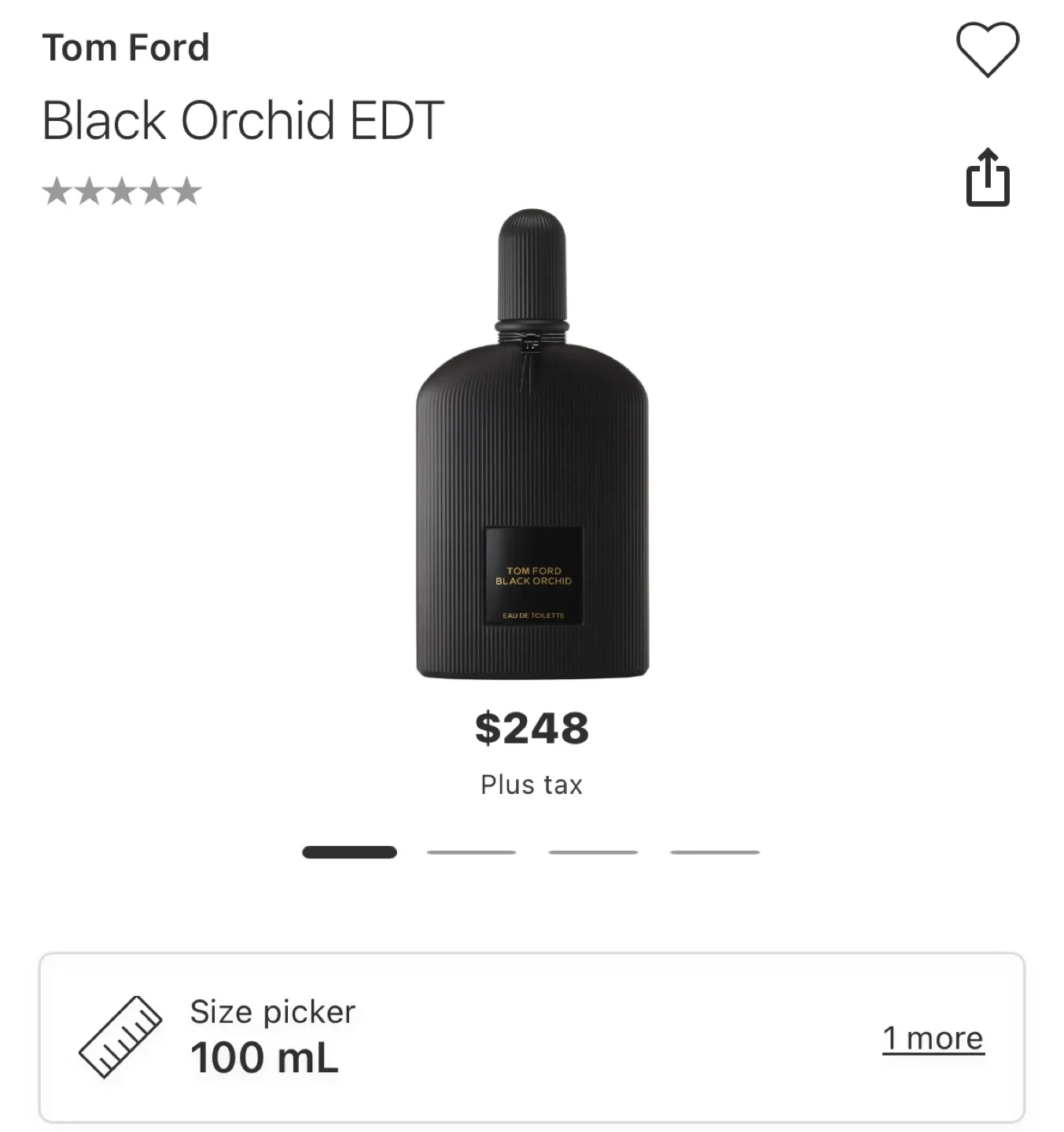
Task: Open the share icon
Action: tap(989, 179)
